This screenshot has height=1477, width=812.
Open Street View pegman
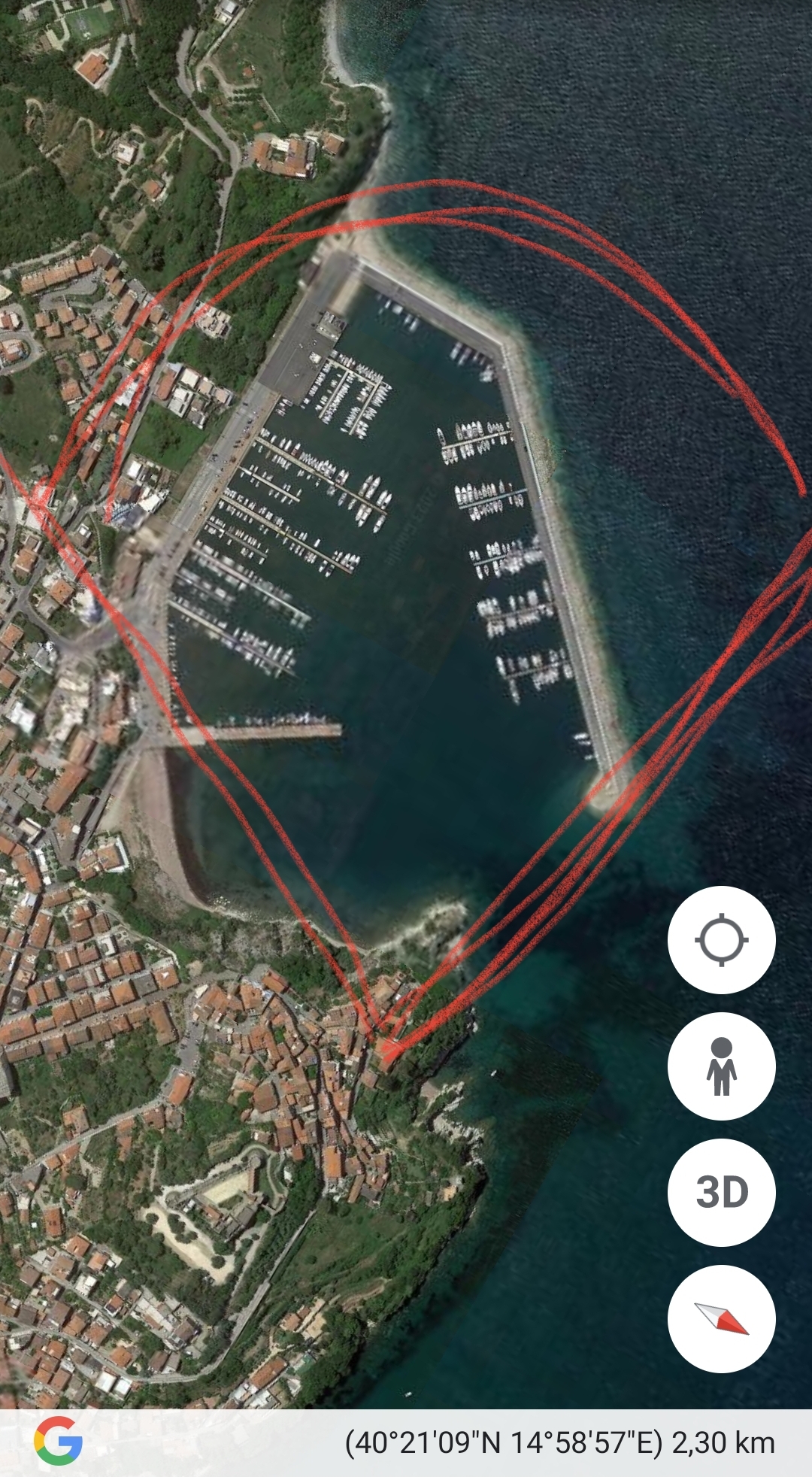point(721,1066)
